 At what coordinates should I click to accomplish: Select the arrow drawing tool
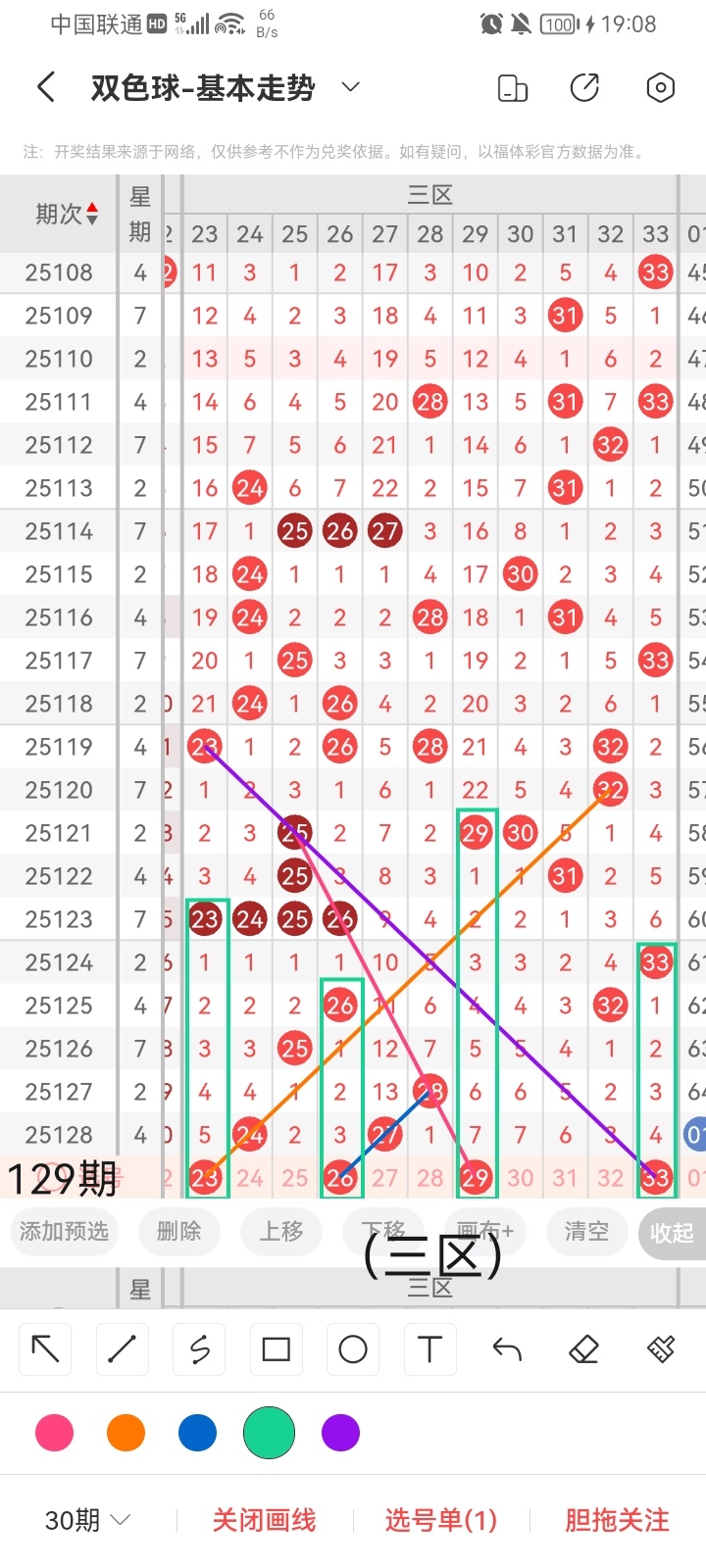coord(46,1349)
